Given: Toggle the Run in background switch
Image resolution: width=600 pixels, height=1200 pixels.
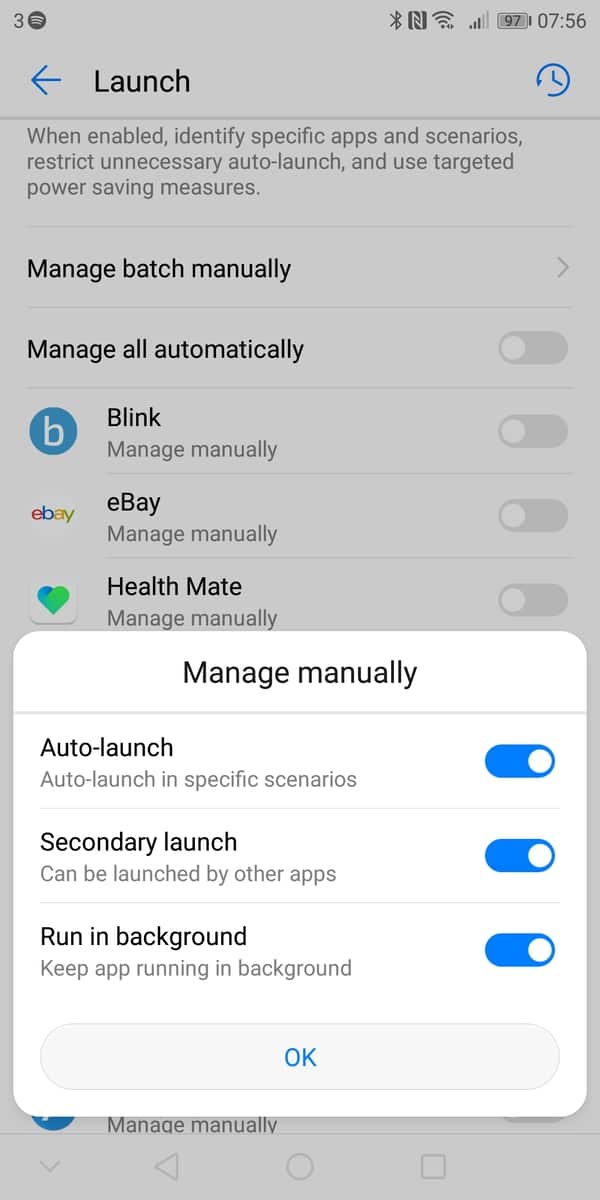Looking at the screenshot, I should point(519,950).
